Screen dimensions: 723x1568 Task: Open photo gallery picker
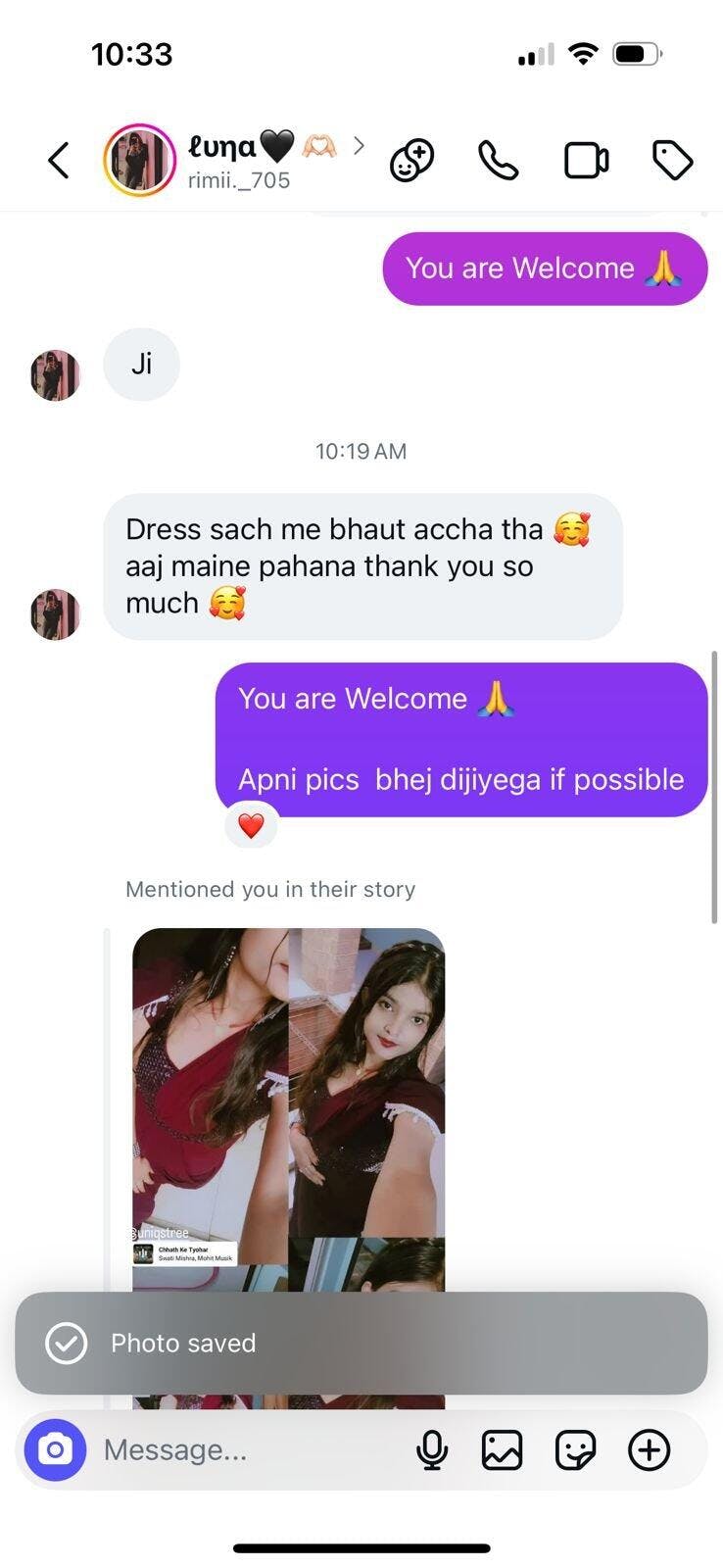pyautogui.click(x=502, y=1449)
